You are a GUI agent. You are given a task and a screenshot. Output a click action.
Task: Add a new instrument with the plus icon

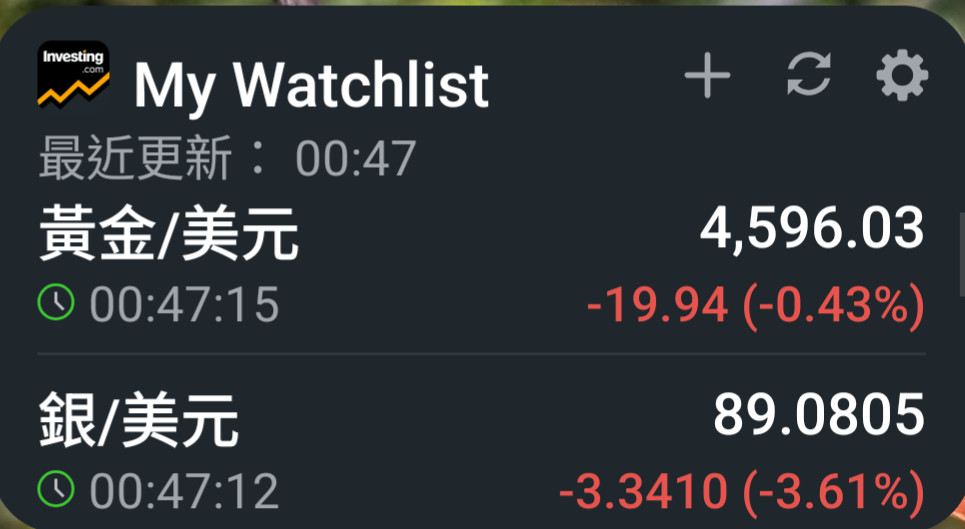click(x=708, y=77)
